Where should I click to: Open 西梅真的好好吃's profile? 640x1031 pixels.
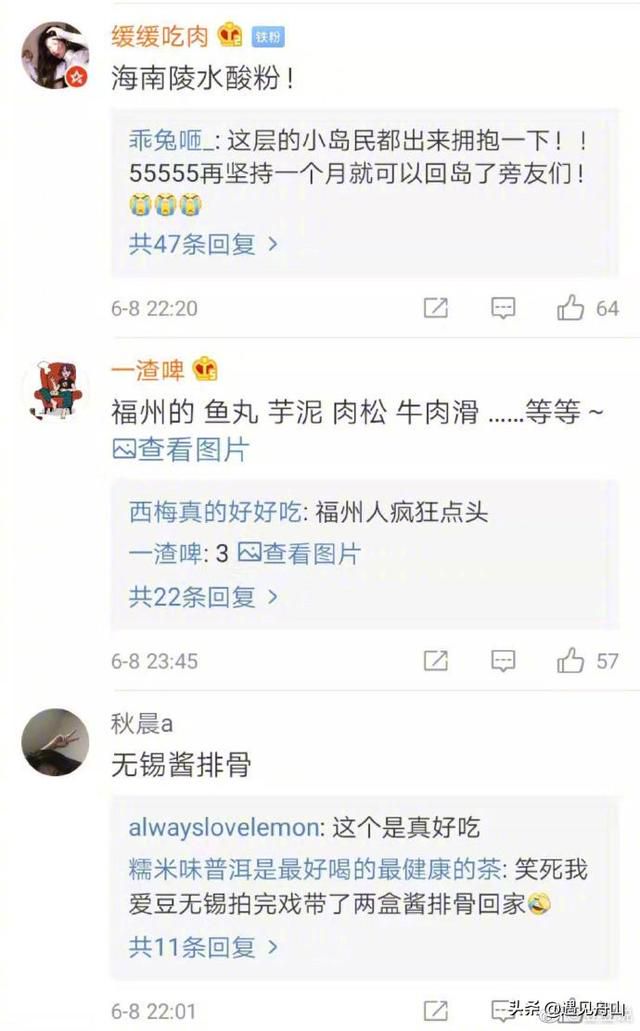coord(214,513)
